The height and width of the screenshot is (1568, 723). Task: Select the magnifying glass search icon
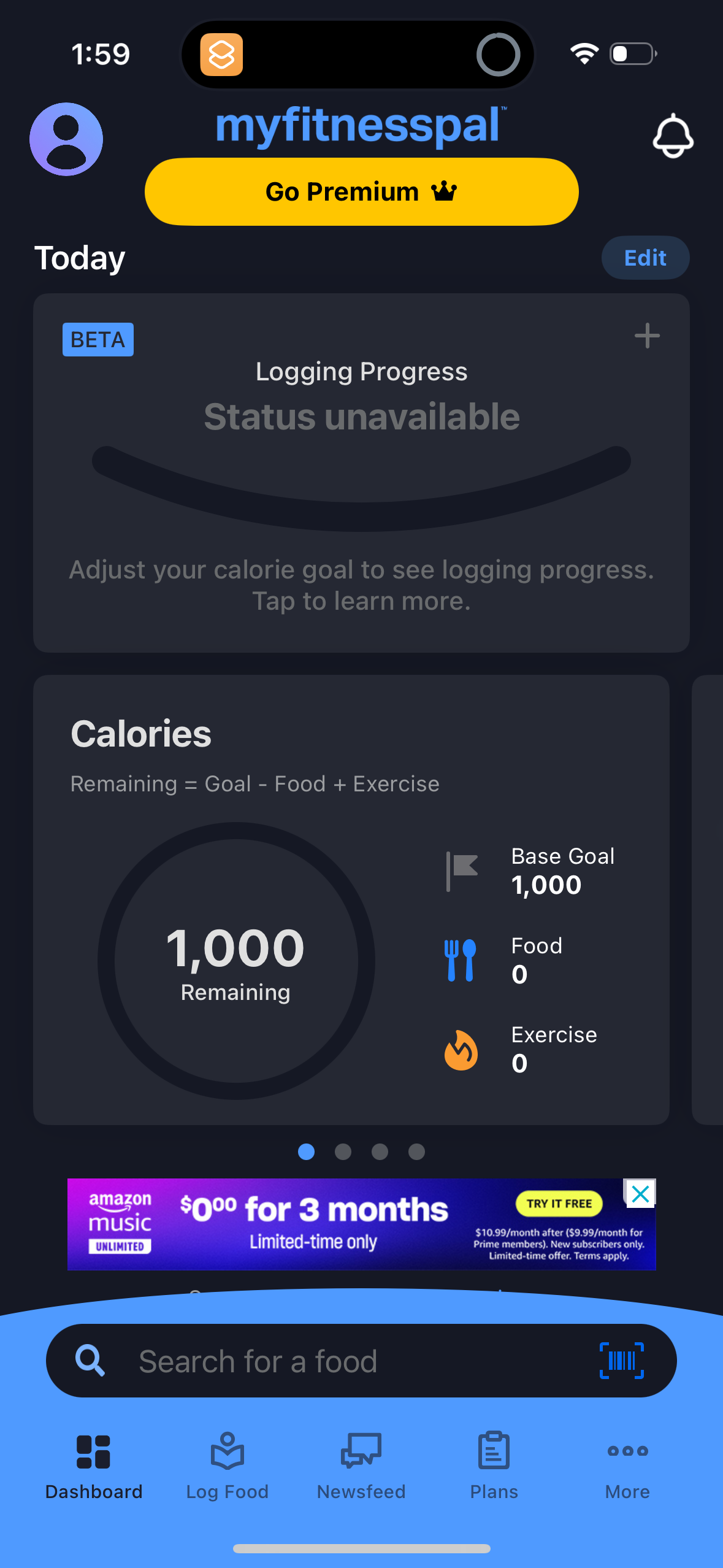[90, 1360]
